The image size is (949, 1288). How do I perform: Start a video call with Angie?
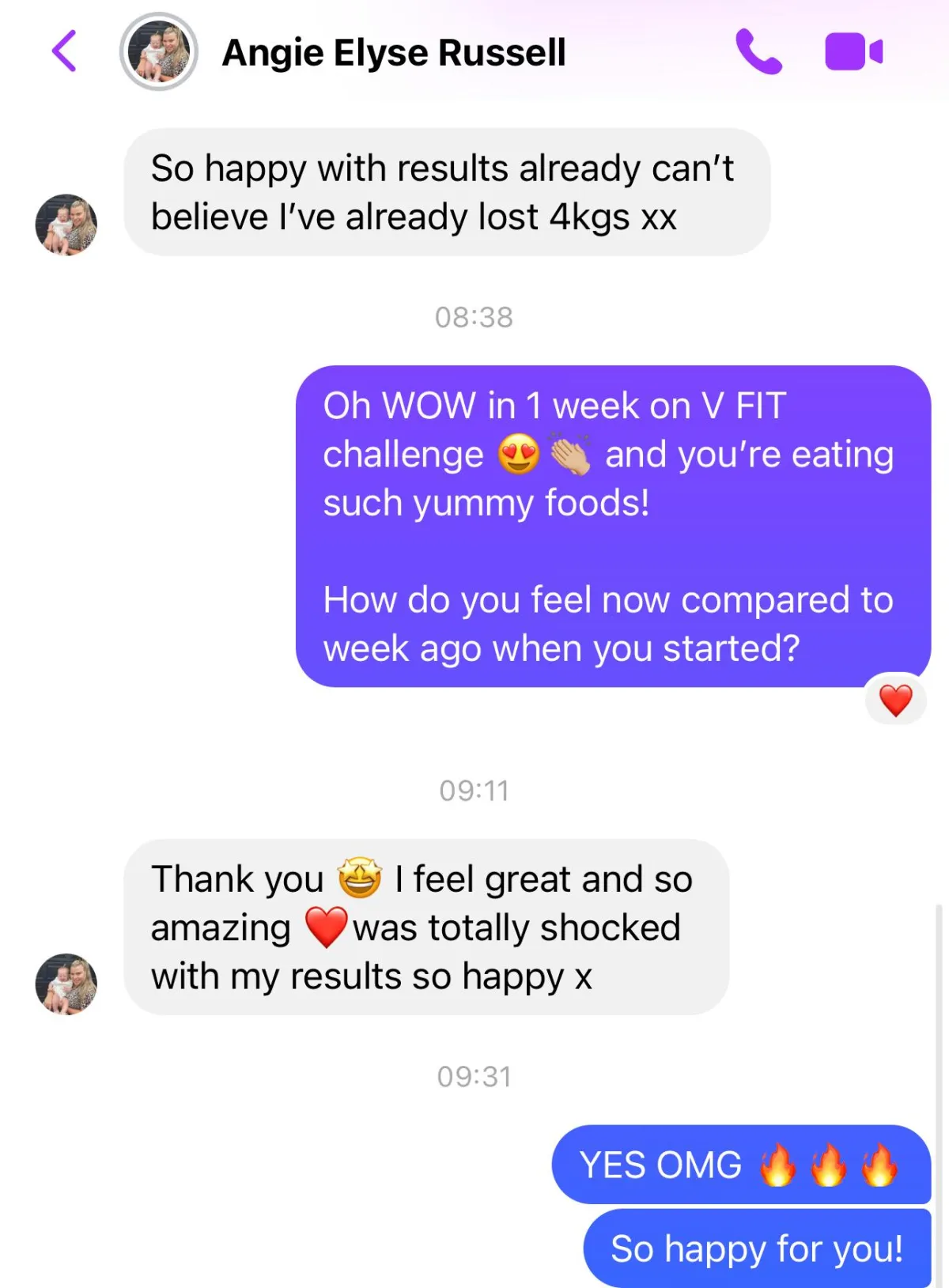[x=853, y=51]
